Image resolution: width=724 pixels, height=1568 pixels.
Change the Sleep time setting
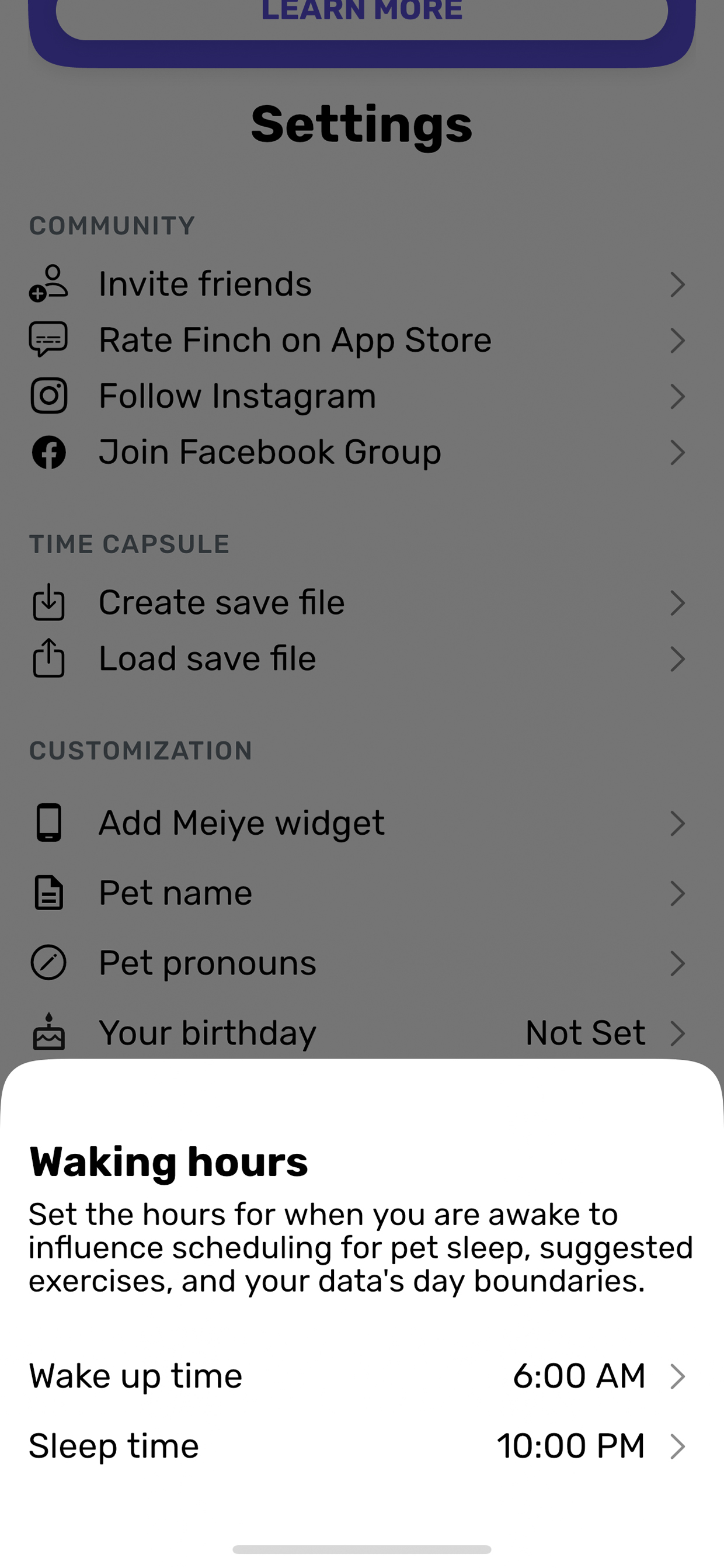pyautogui.click(x=361, y=1446)
